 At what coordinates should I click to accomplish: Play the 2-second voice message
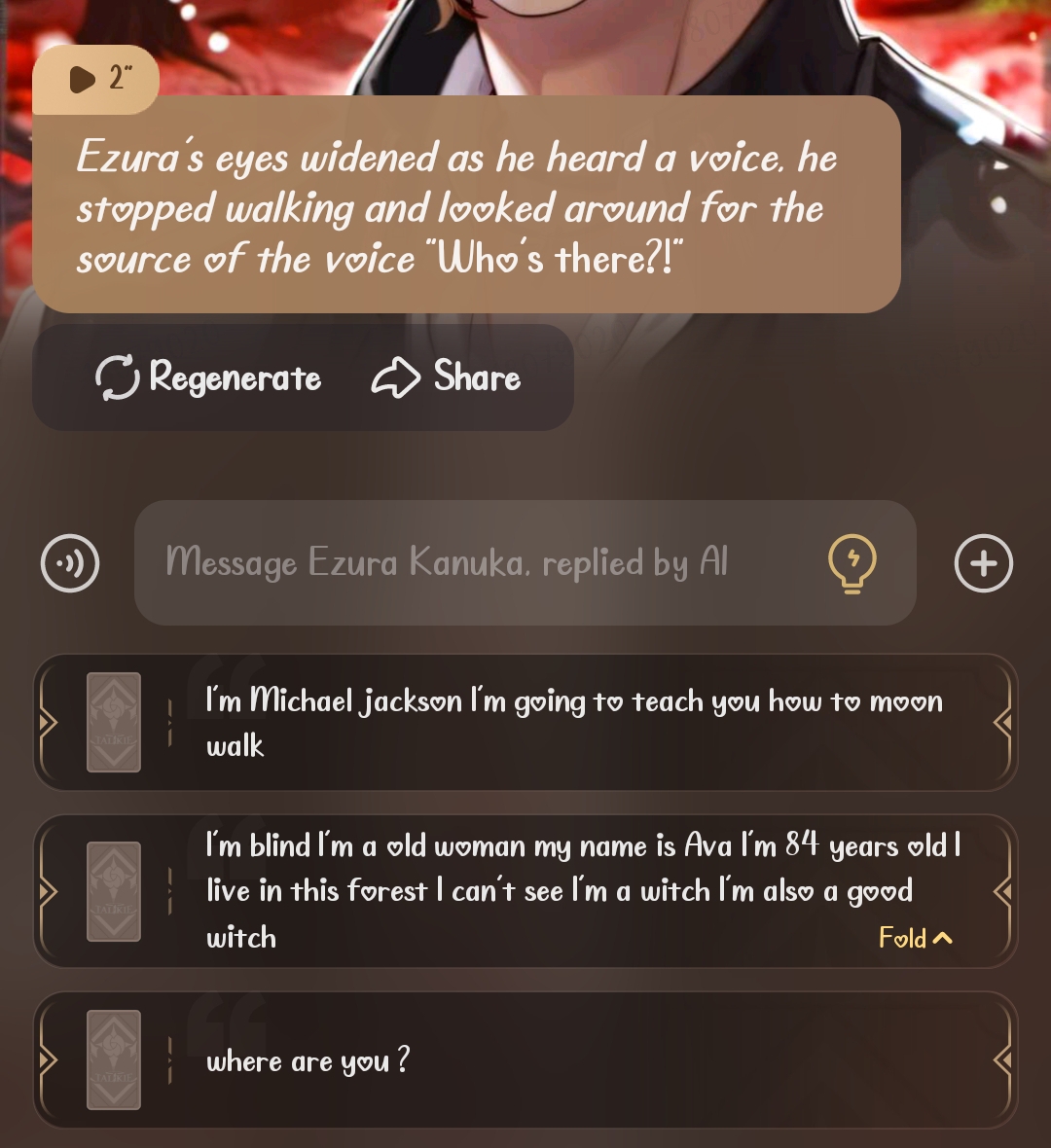tap(95, 79)
